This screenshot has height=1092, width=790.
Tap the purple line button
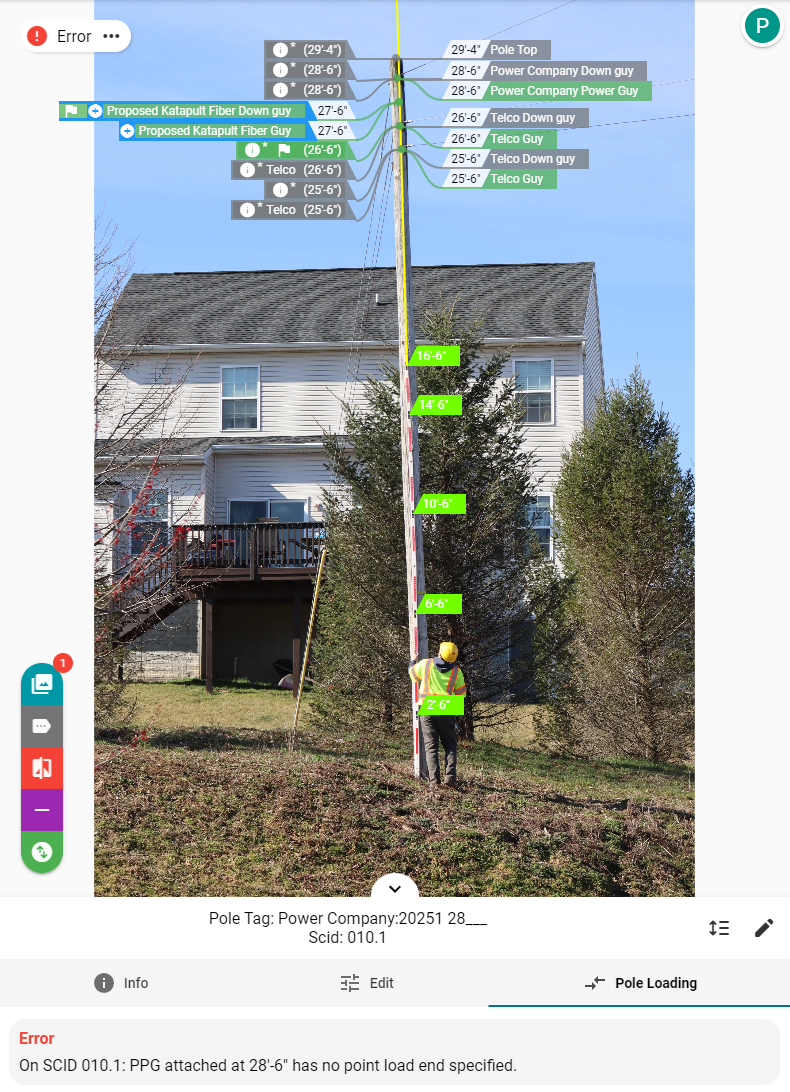tap(42, 810)
